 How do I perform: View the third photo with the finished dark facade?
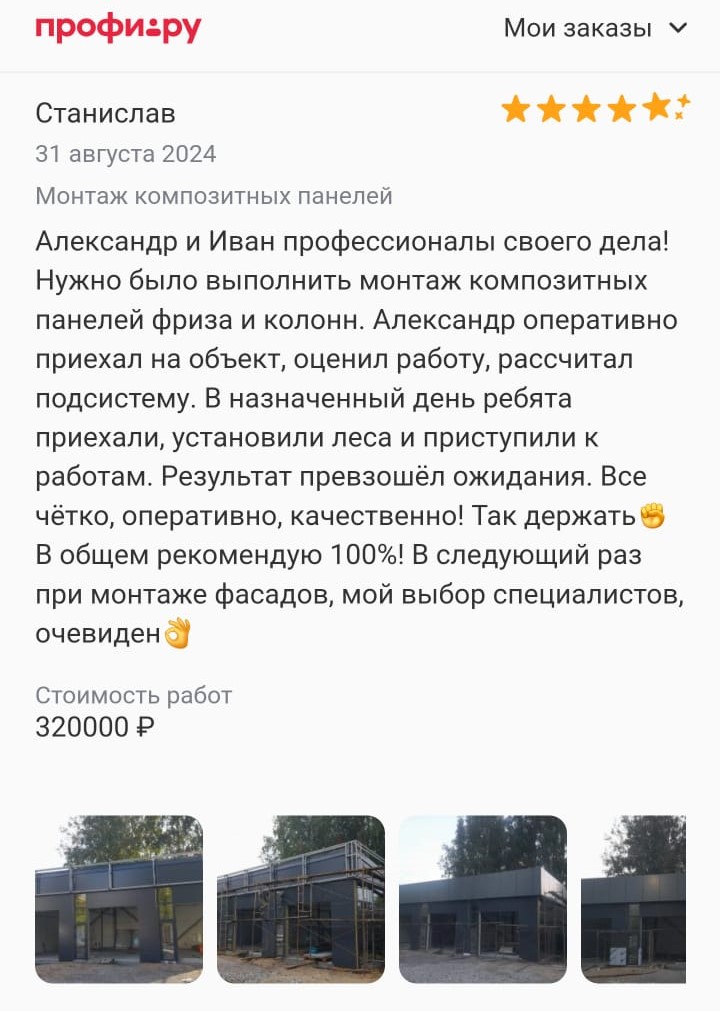tap(482, 899)
